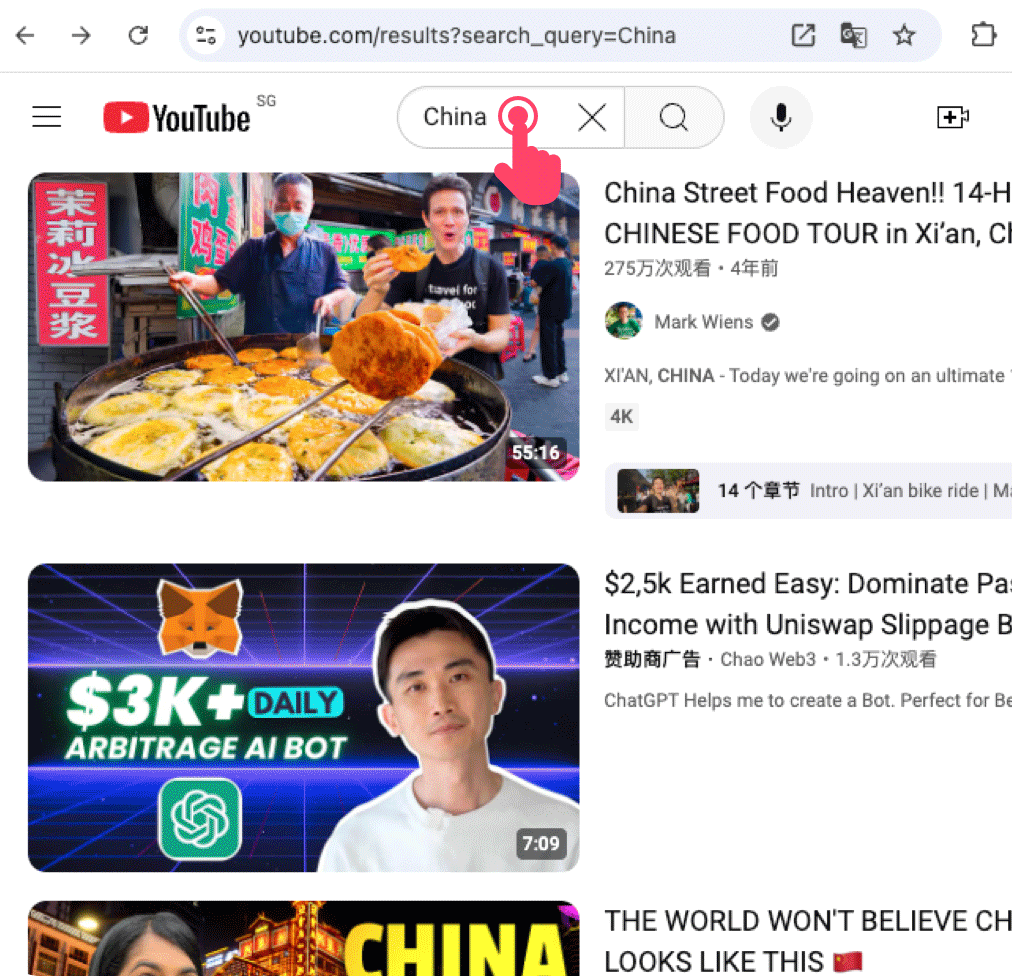Bookmark this page with the star

(904, 36)
